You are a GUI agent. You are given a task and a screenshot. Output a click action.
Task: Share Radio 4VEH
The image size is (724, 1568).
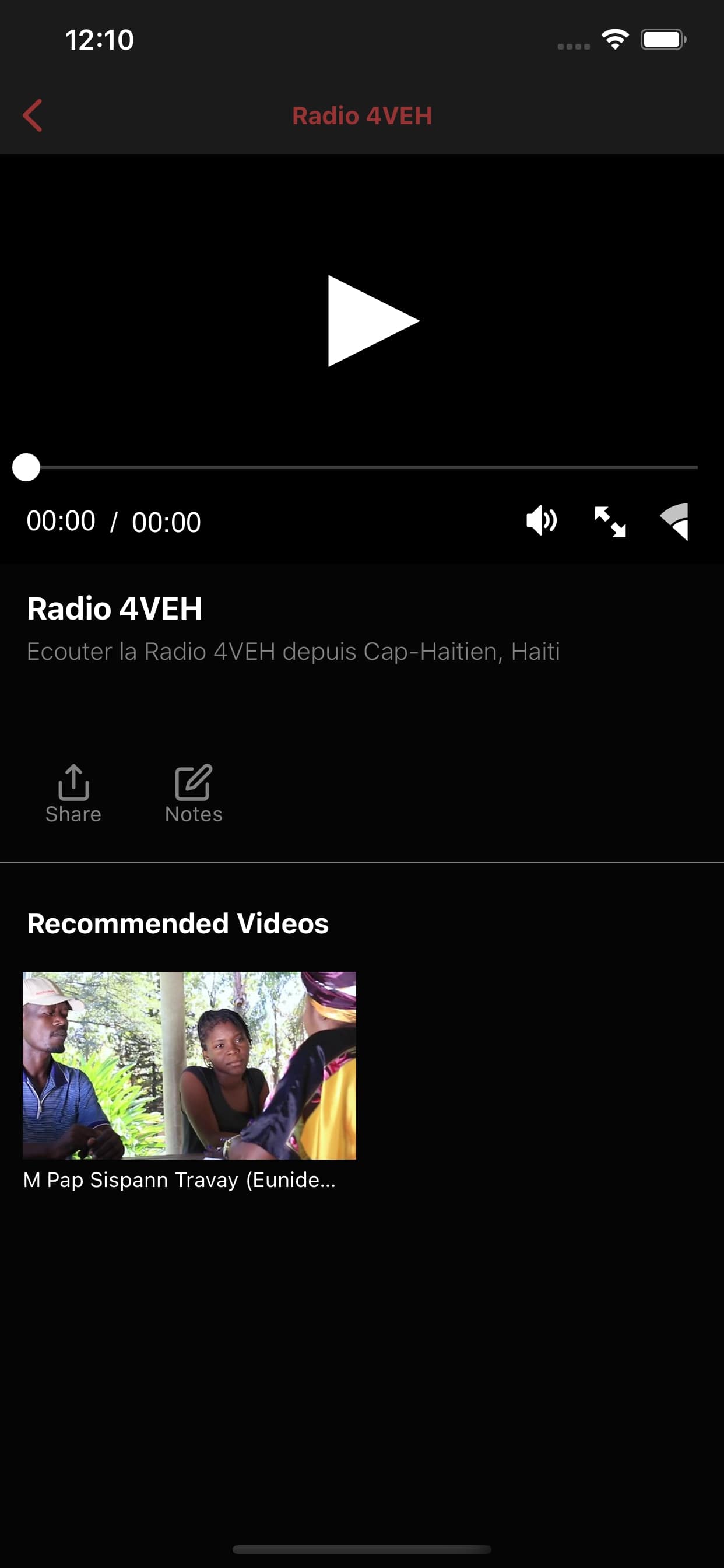[x=73, y=794]
